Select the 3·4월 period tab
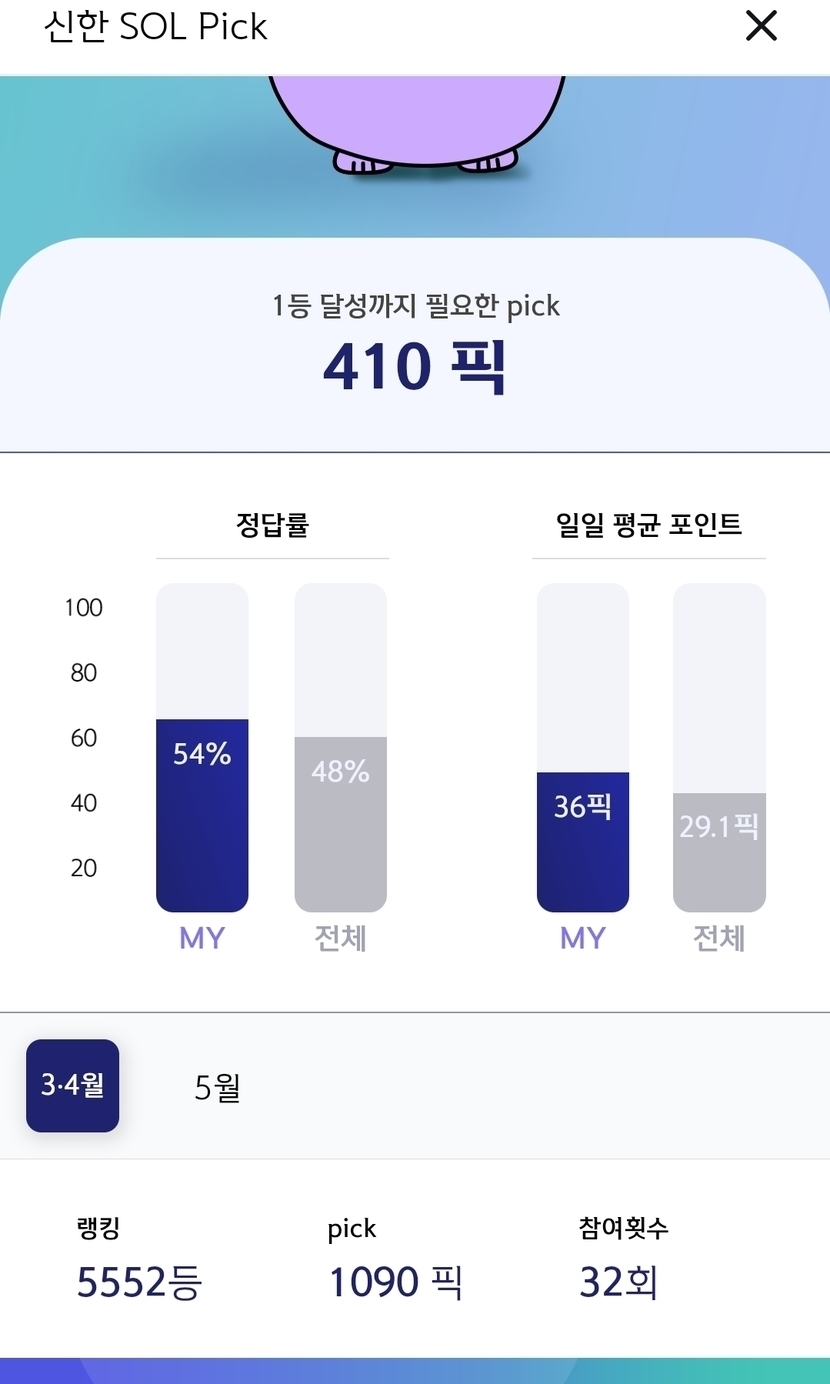830x1384 pixels. tap(72, 1086)
